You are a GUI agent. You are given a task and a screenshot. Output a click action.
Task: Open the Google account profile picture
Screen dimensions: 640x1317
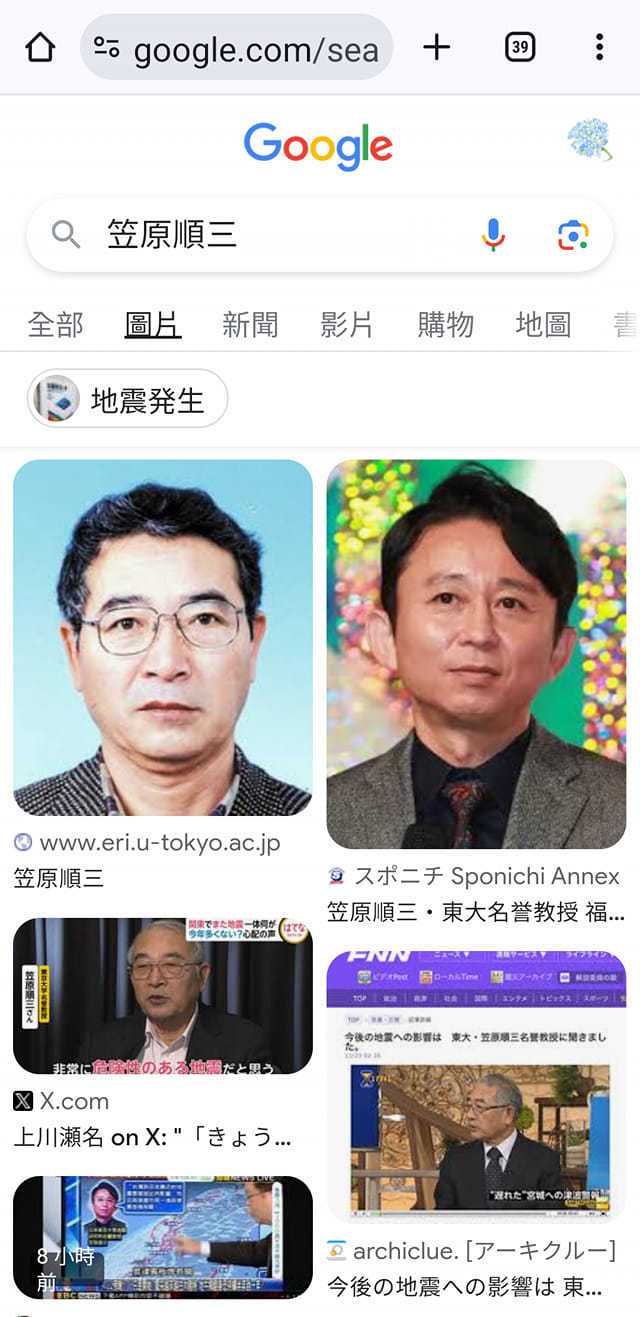point(589,141)
